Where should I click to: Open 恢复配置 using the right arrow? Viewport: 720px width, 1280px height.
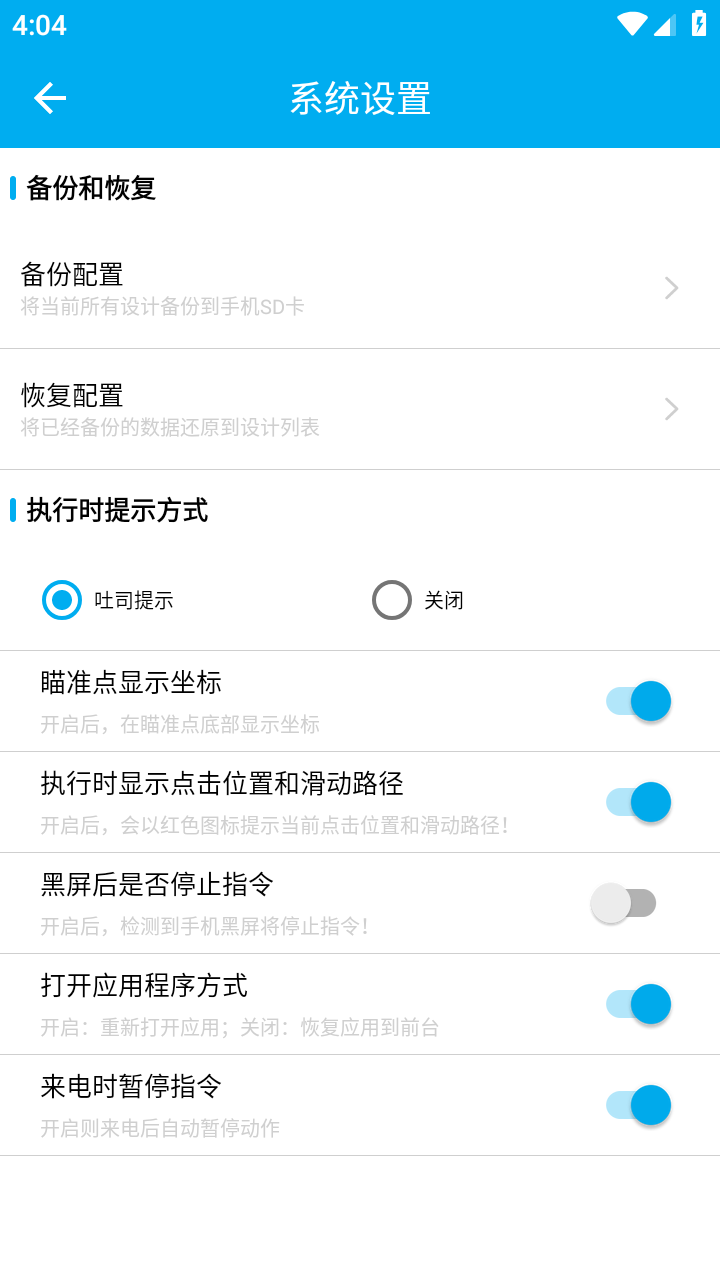670,409
